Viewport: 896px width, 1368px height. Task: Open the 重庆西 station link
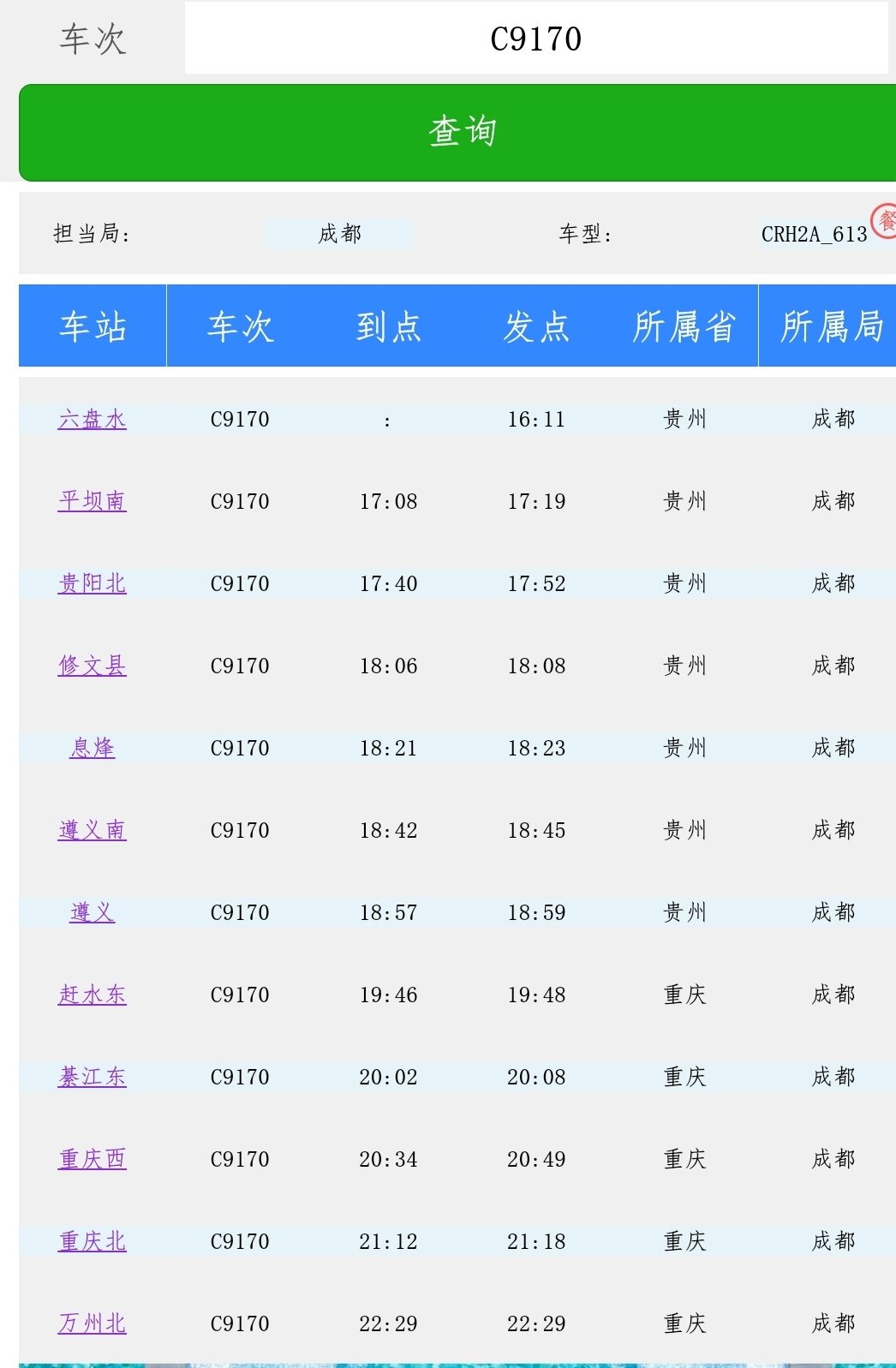(93, 1160)
